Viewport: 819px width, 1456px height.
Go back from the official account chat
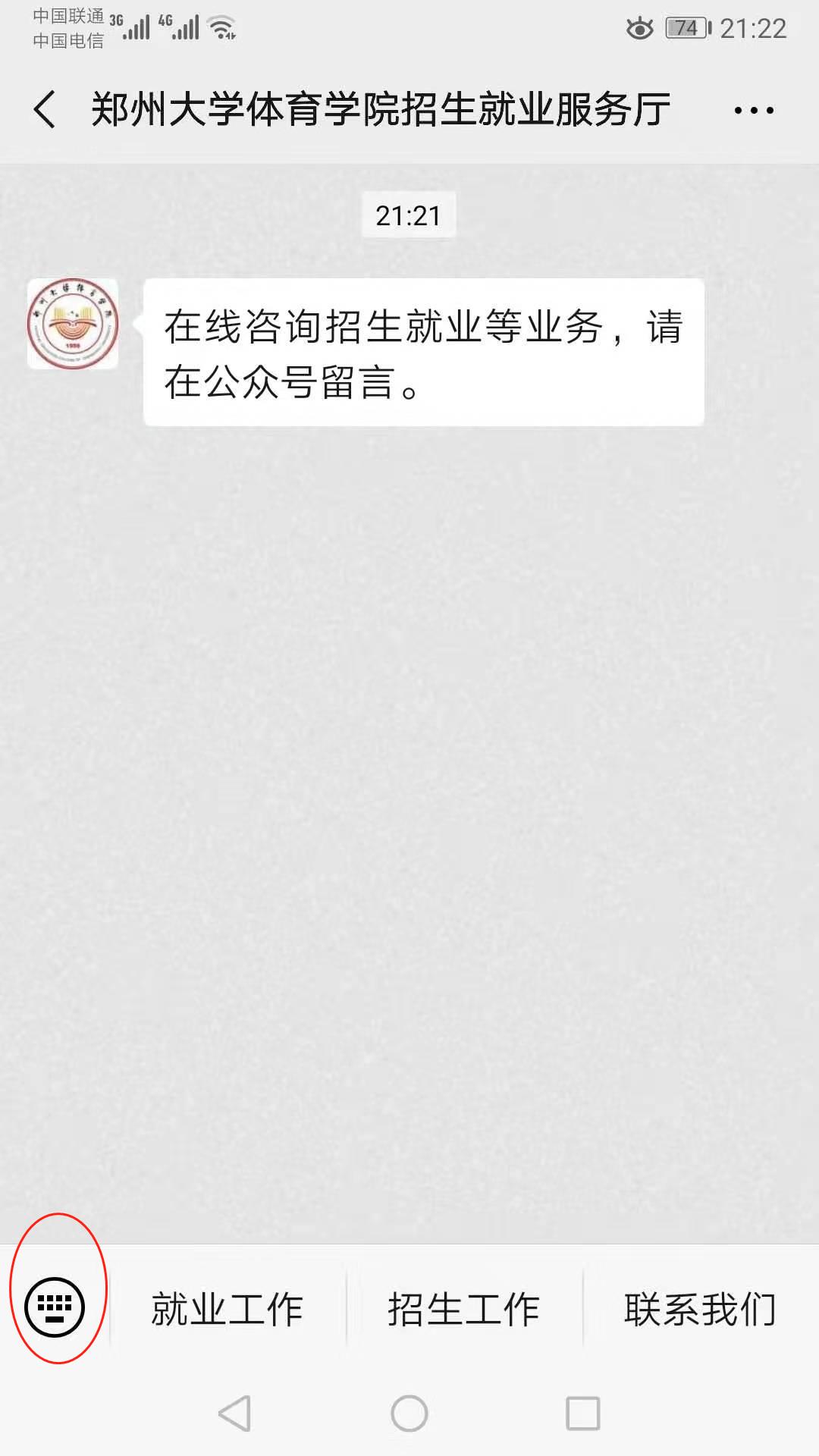pyautogui.click(x=45, y=109)
